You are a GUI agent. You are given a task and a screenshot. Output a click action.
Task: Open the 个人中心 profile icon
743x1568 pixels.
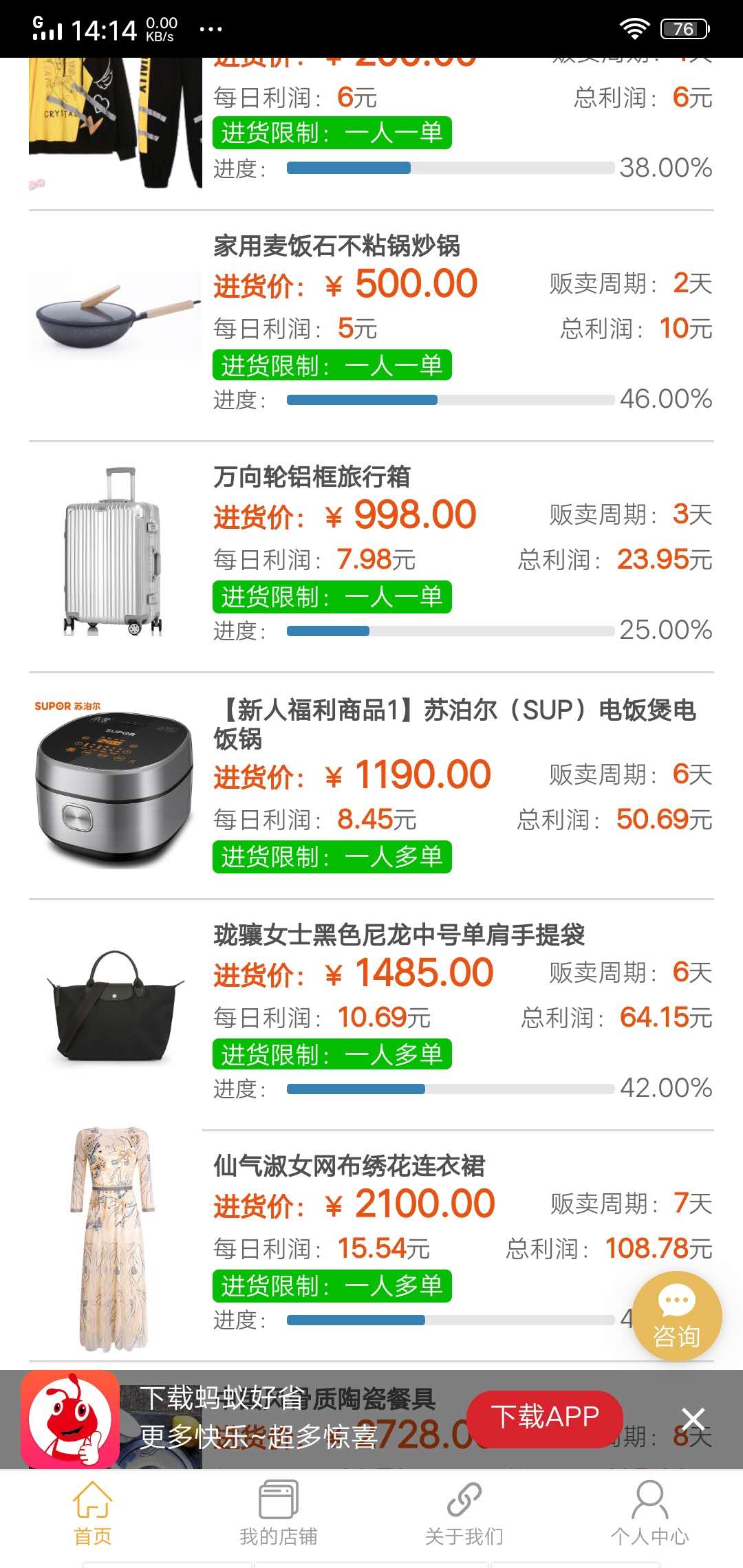pyautogui.click(x=650, y=1499)
